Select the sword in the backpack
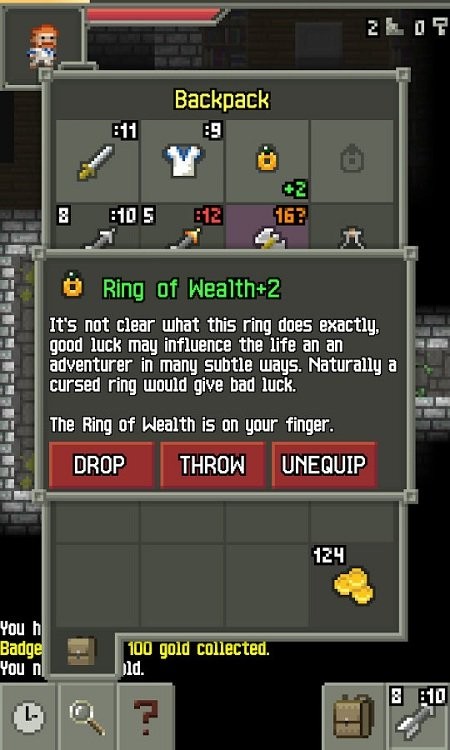This screenshot has height=750, width=450. click(98, 161)
